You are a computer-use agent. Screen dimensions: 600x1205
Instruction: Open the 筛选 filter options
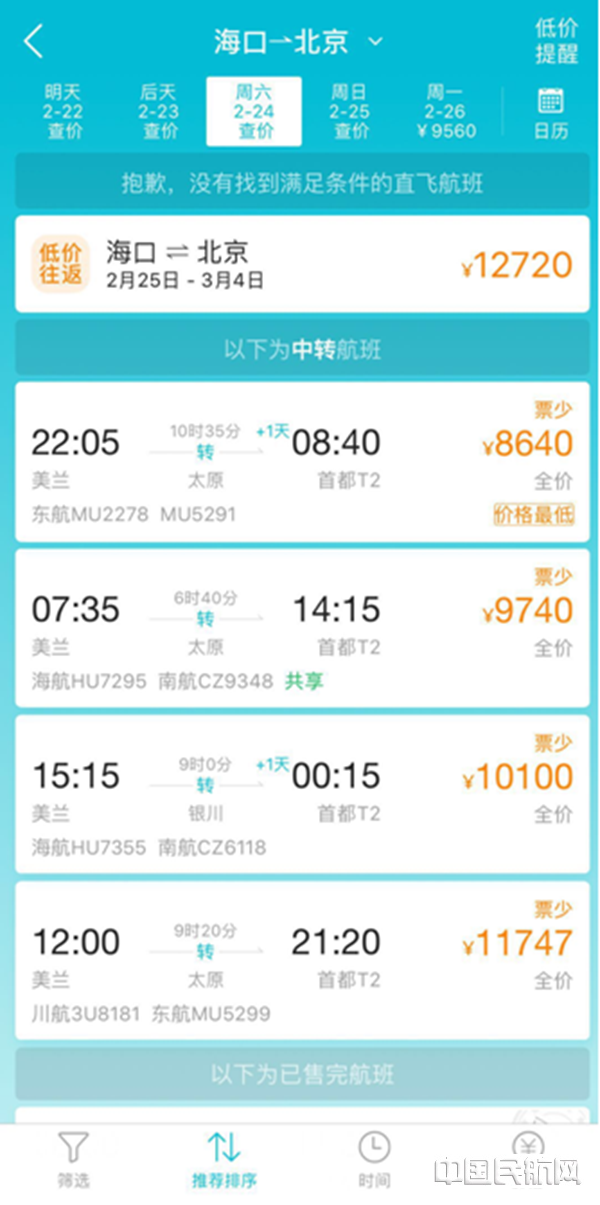pos(73,1160)
